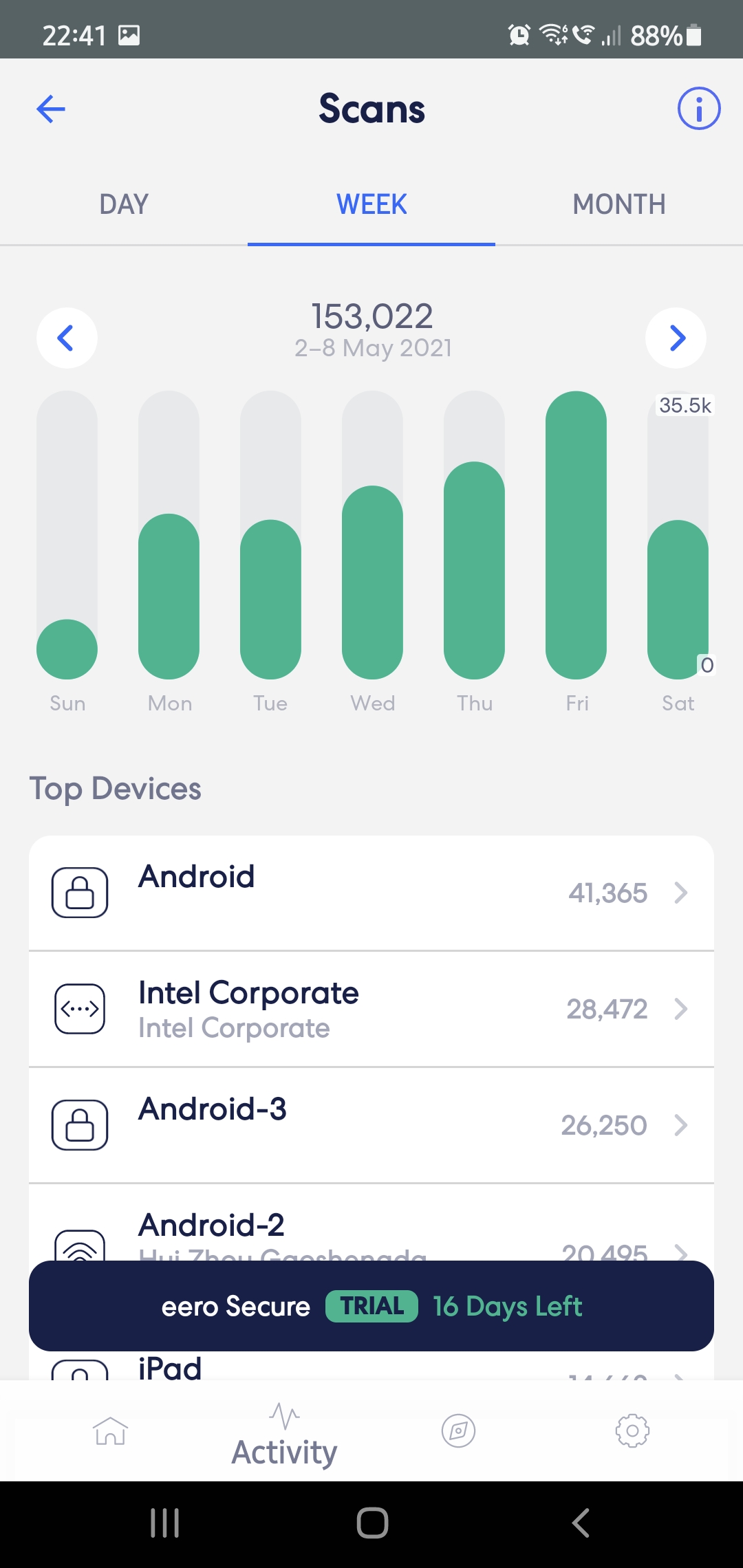Switch to the DAY tab
This screenshot has height=1568, width=743.
tap(124, 205)
